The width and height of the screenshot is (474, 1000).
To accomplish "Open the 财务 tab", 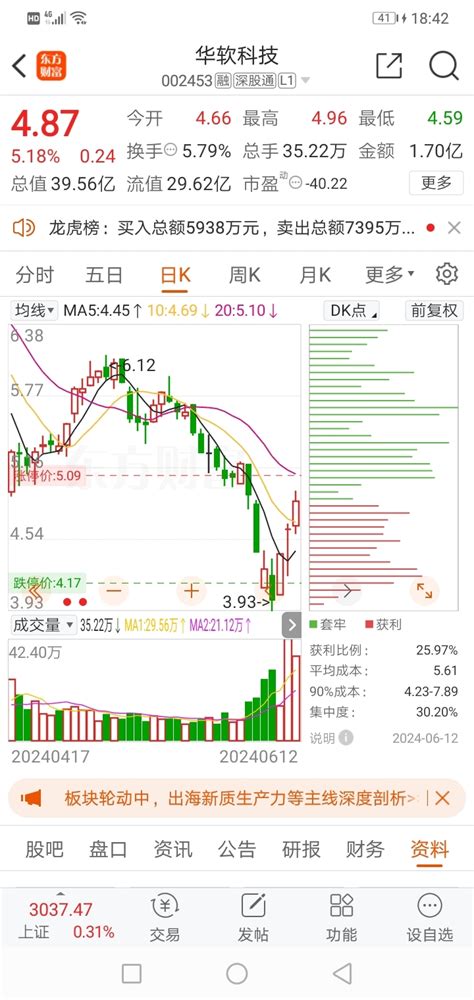I will click(365, 849).
